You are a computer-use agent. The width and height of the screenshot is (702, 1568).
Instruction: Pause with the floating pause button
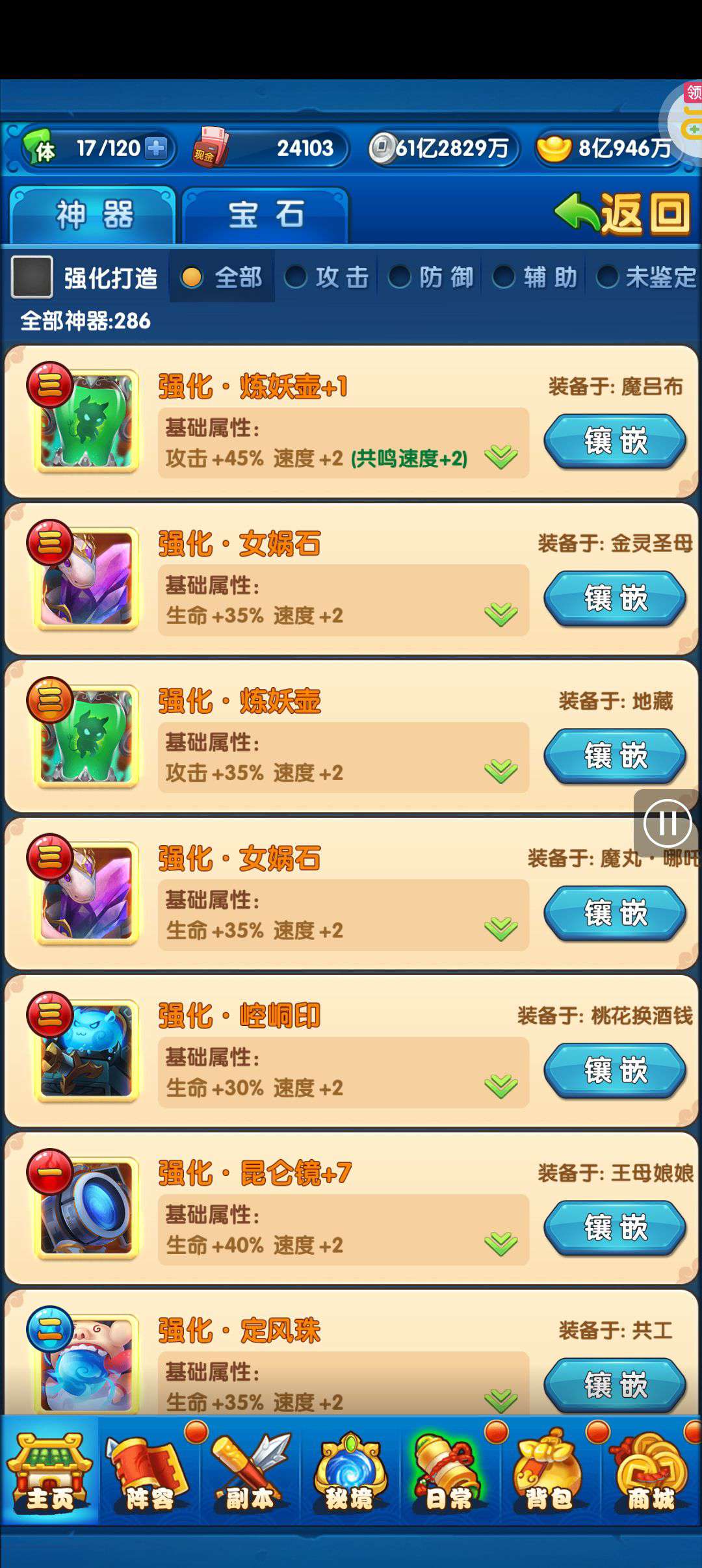point(667,824)
